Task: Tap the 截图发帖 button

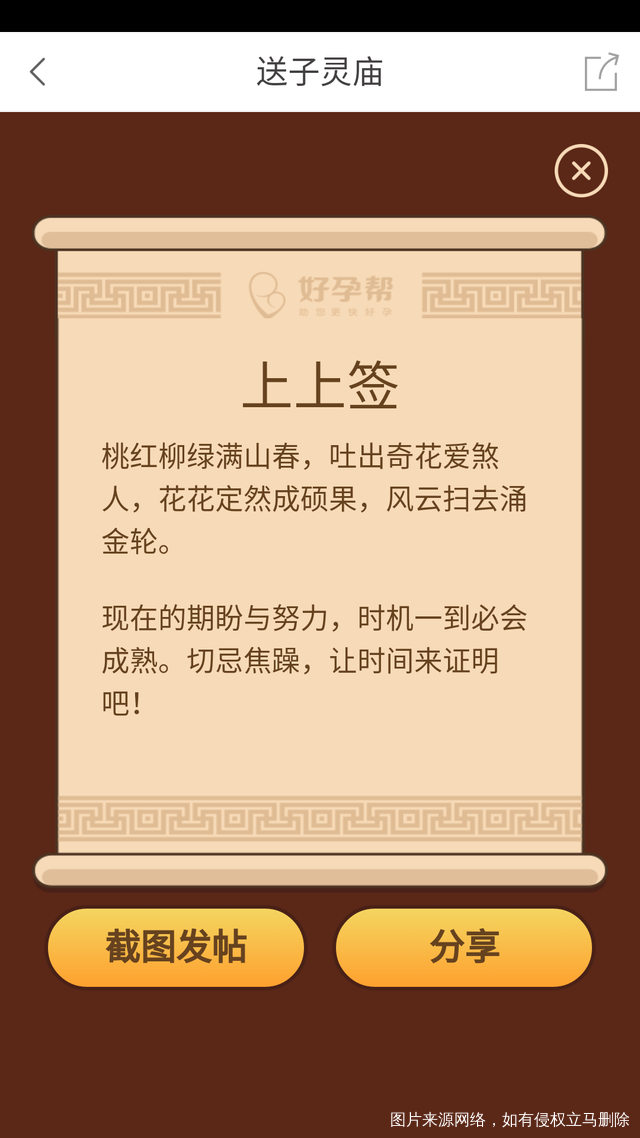Action: click(x=176, y=947)
